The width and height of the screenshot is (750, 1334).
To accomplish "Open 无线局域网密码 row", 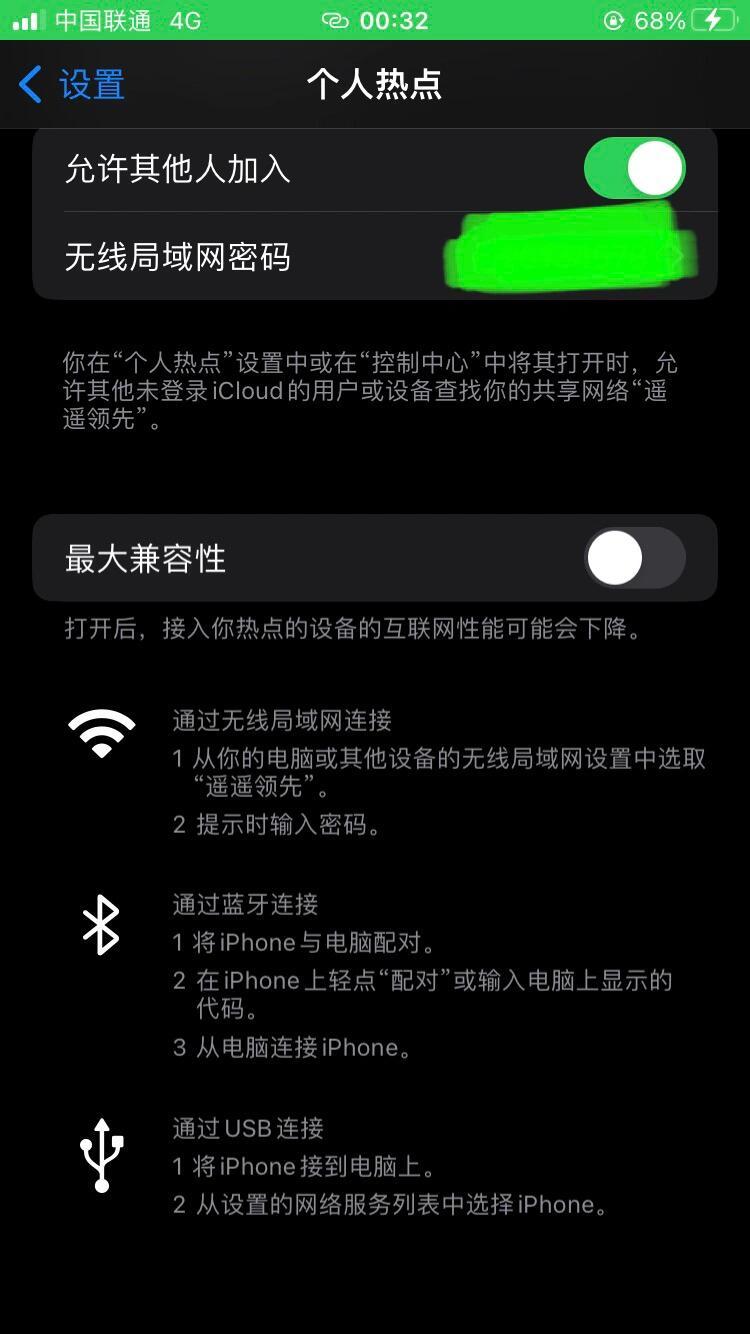I will pos(375,257).
